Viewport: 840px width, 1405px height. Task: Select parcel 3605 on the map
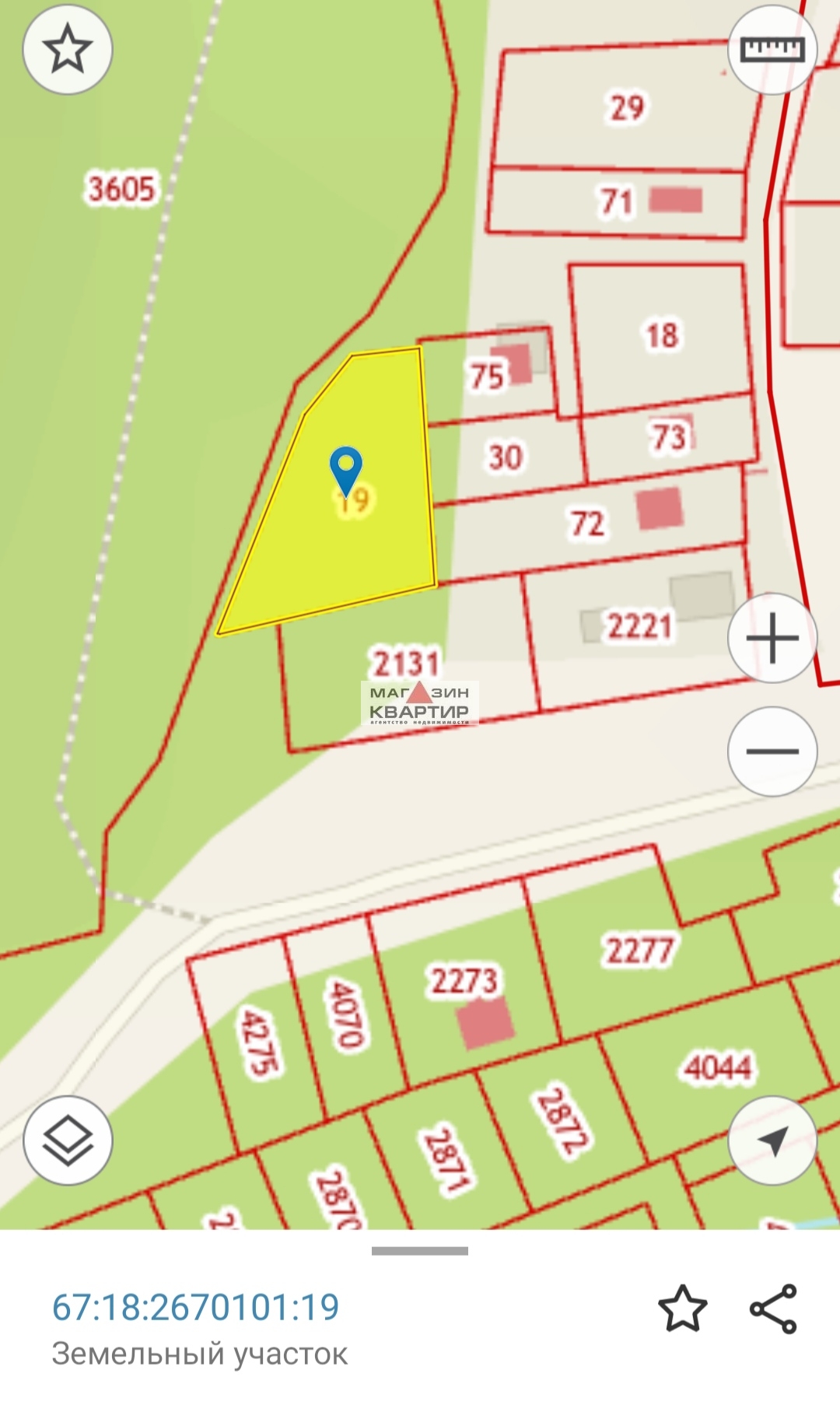pos(121,188)
